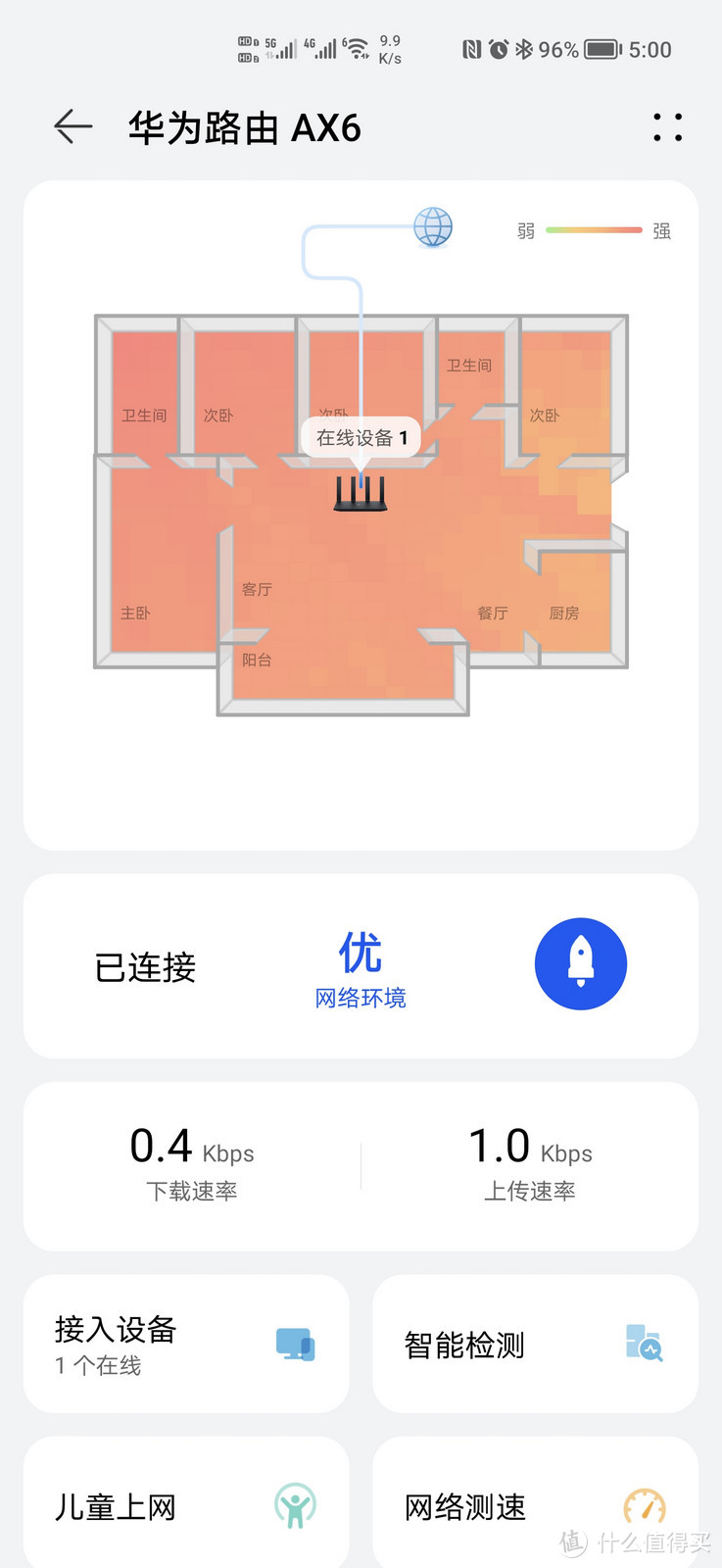This screenshot has height=1568, width=722.
Task: Tap the 弱-强 signal strength gradient bar
Action: 593,228
